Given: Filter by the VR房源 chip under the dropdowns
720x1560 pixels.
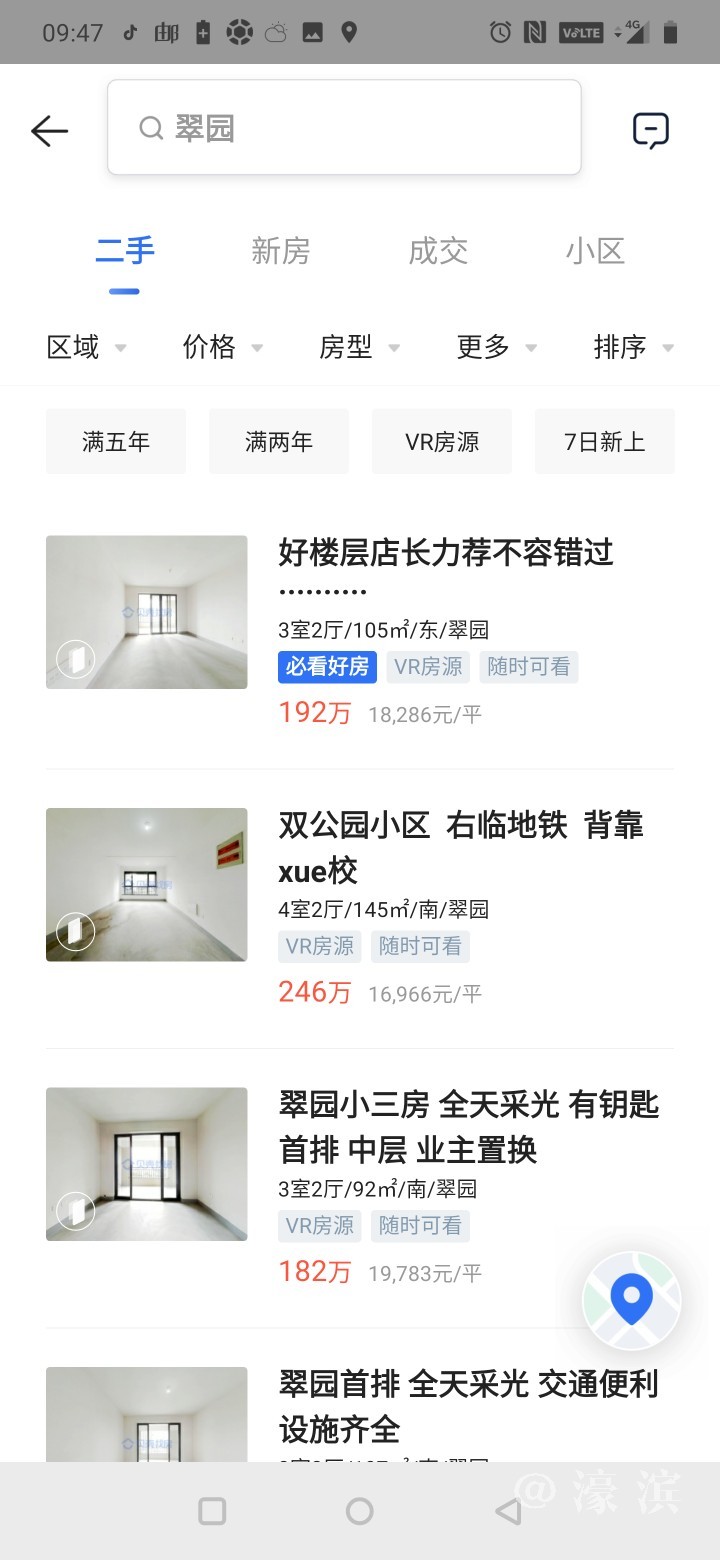Looking at the screenshot, I should tap(442, 441).
